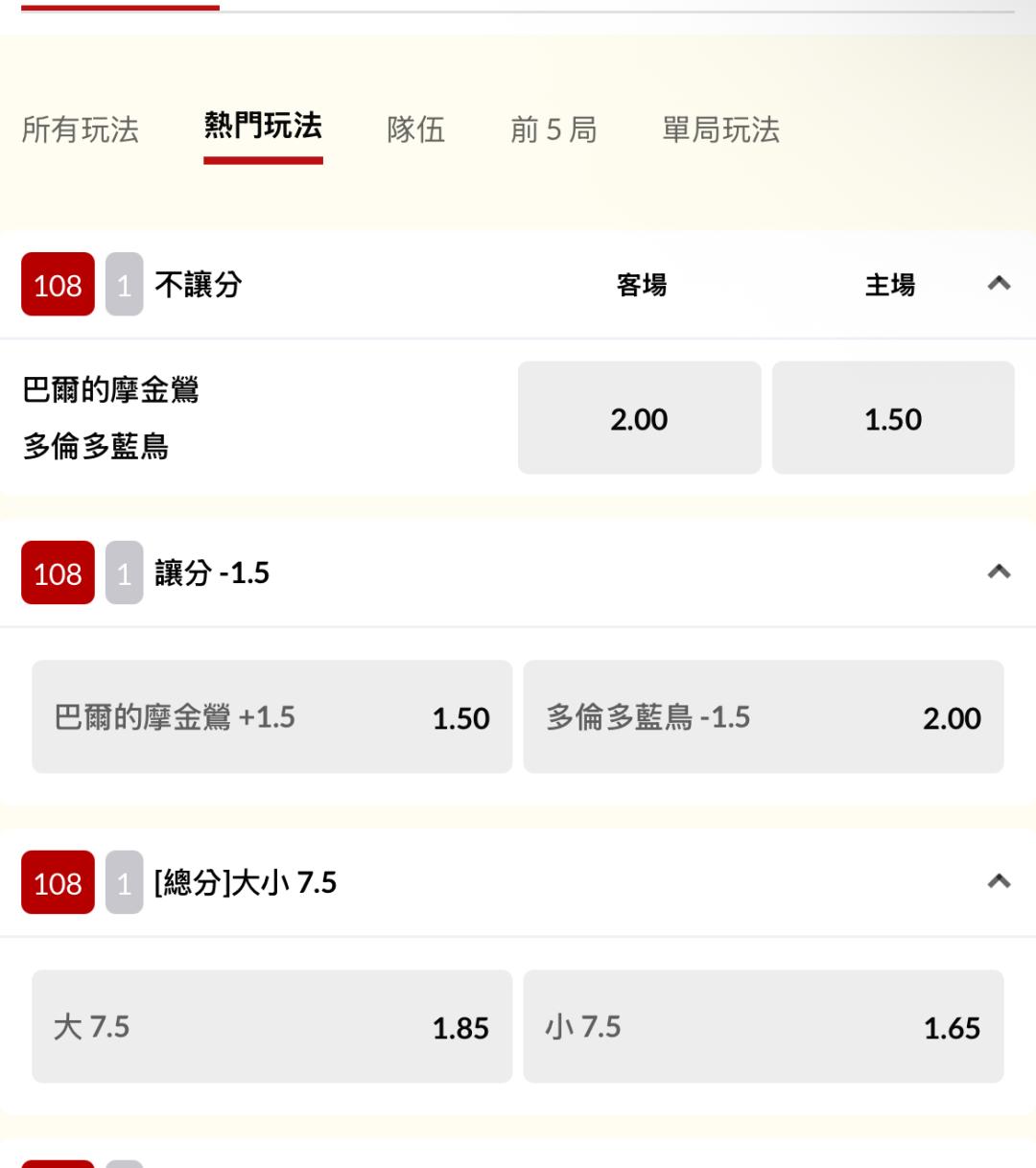The height and width of the screenshot is (1168, 1036).
Task: Switch to the 所有玩法 tab
Action: (x=81, y=129)
